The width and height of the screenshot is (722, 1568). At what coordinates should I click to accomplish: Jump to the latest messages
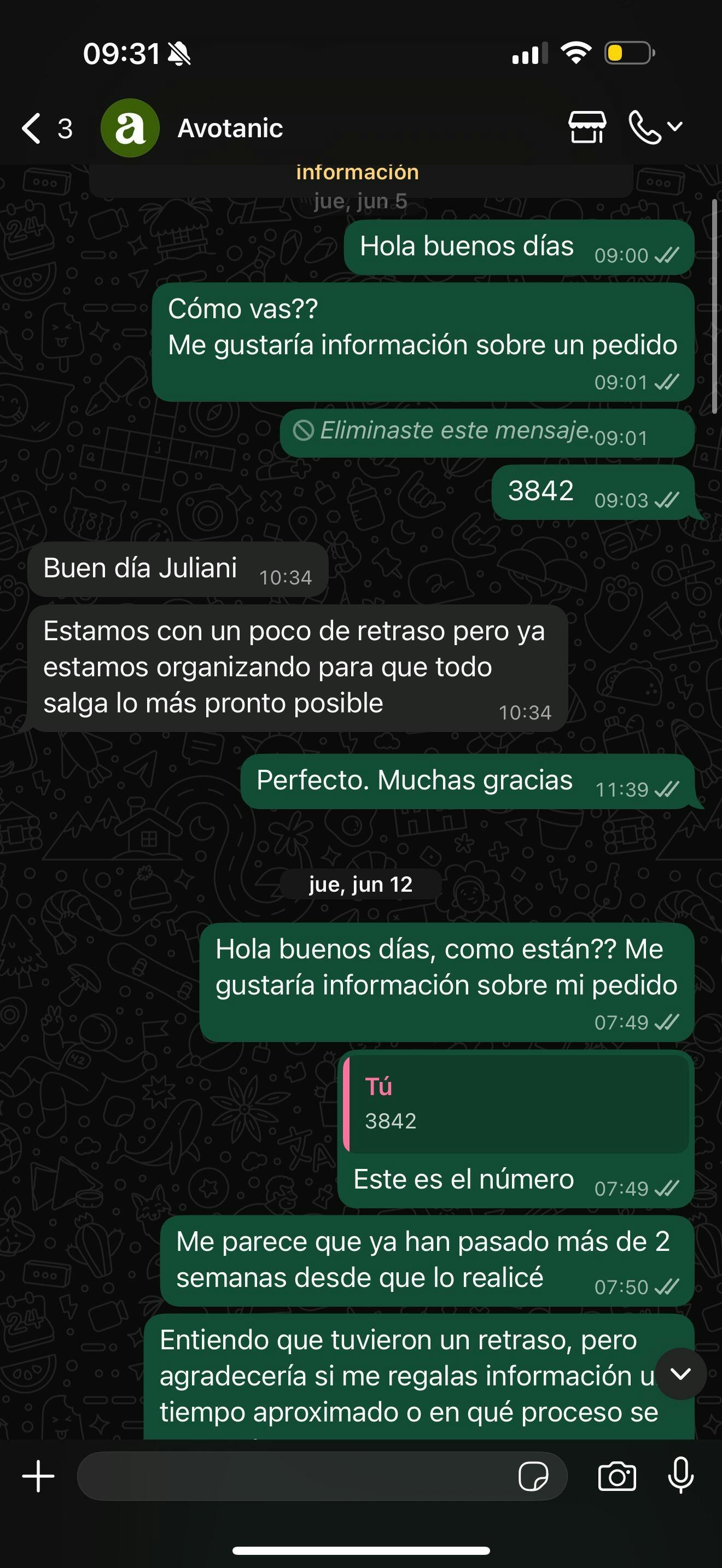680,1374
